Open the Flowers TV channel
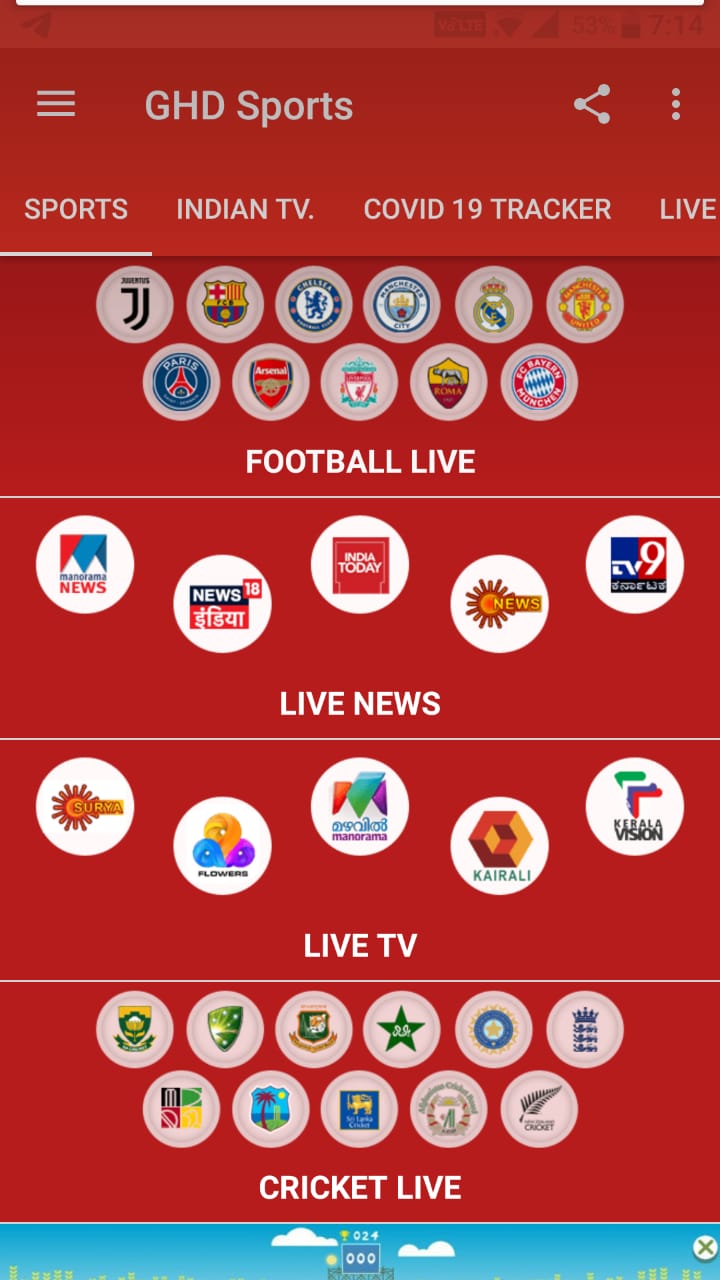The height and width of the screenshot is (1280, 720). [x=222, y=845]
